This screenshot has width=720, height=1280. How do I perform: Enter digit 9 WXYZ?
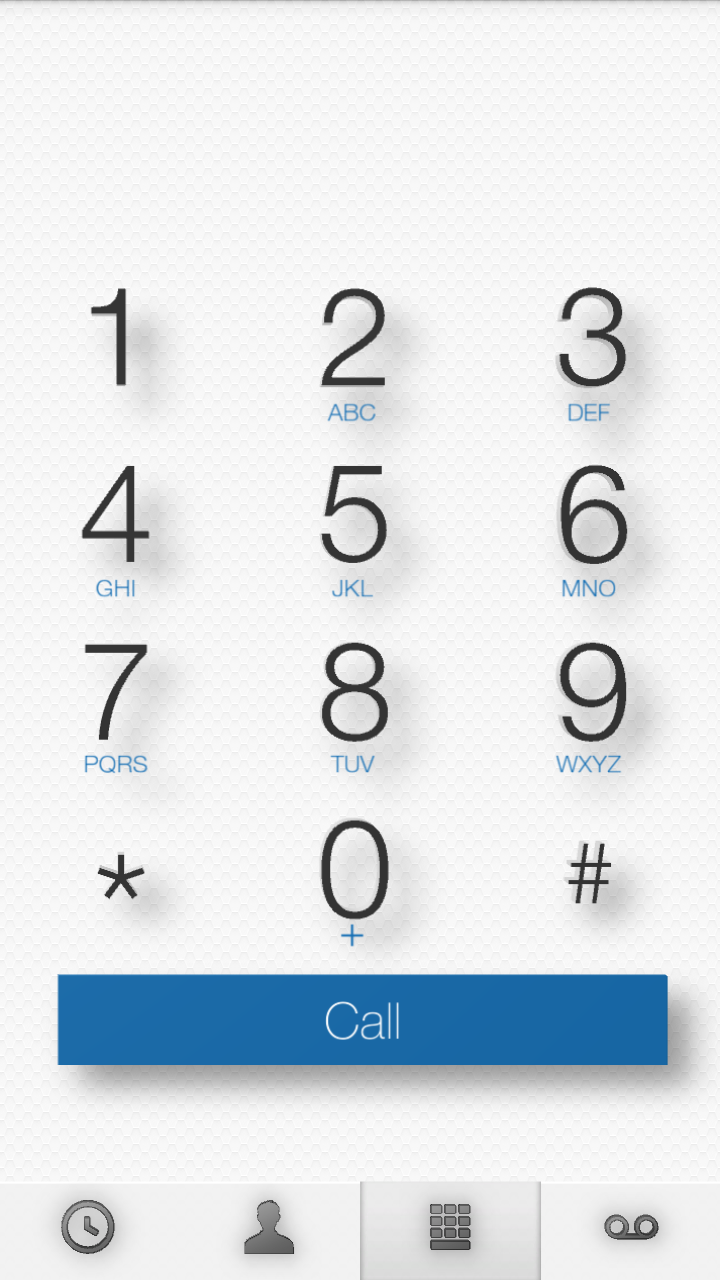click(590, 705)
